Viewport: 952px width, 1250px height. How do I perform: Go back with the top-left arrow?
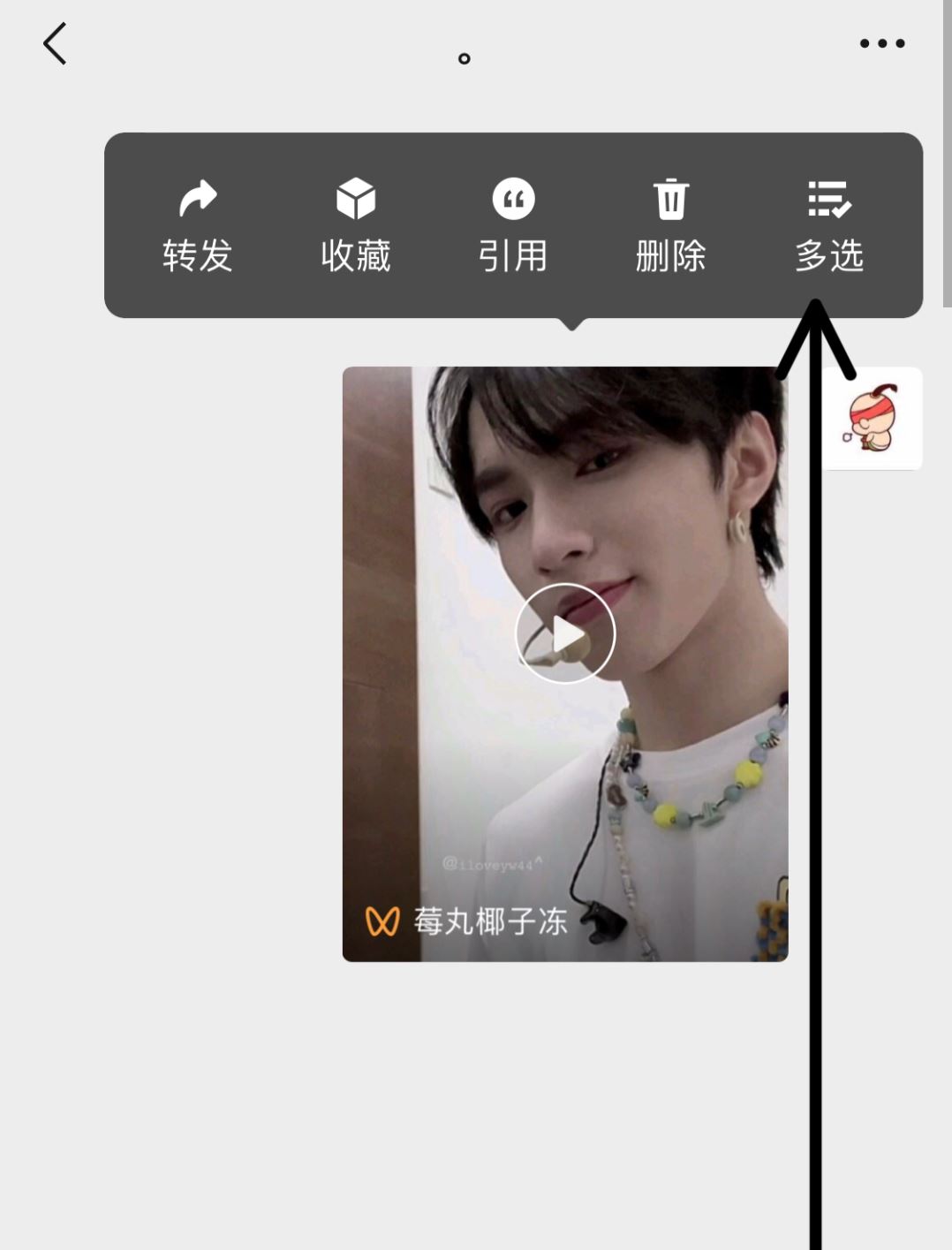pyautogui.click(x=55, y=43)
